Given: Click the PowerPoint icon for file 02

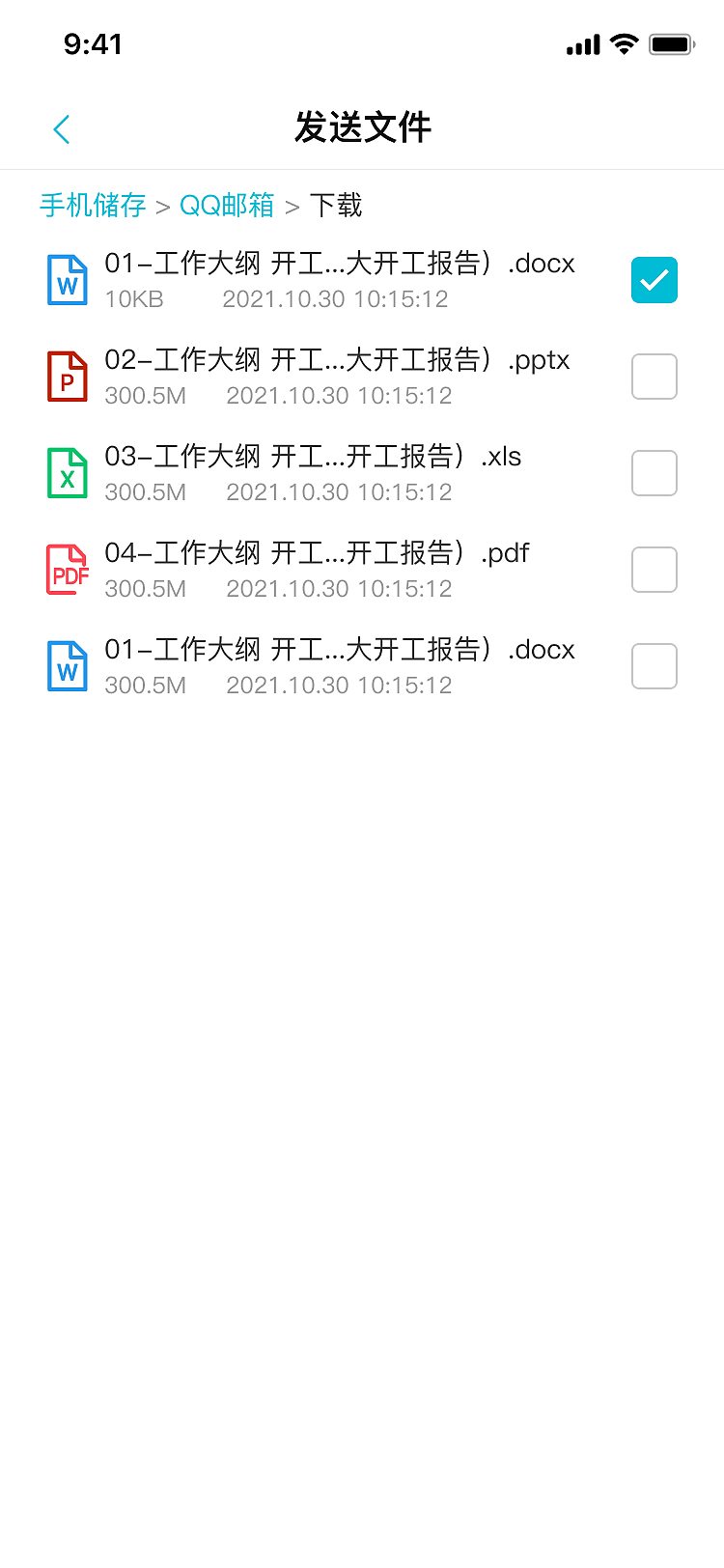Looking at the screenshot, I should click(x=67, y=377).
